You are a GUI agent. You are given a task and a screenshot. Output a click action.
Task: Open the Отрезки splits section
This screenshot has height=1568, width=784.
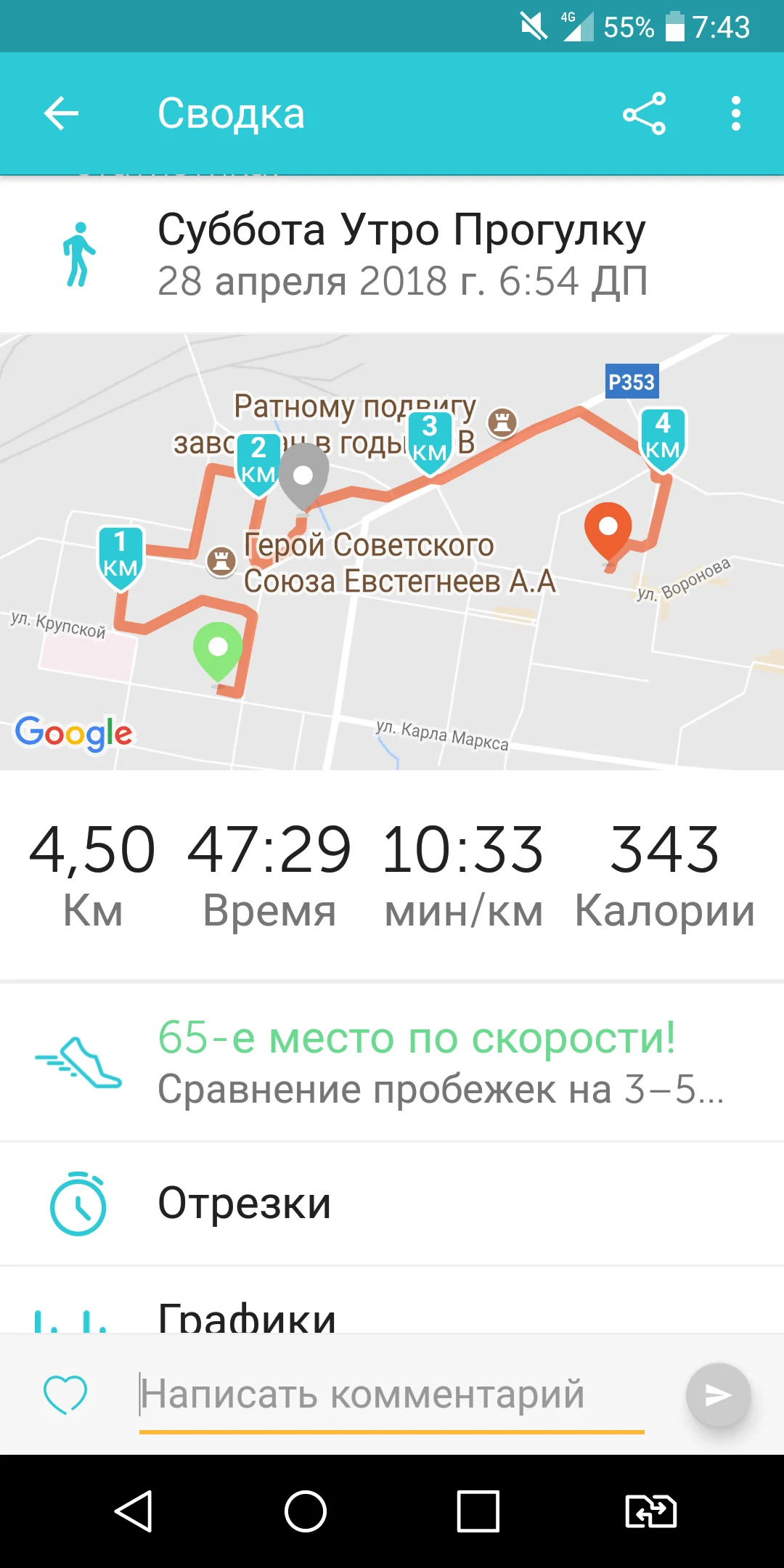pyautogui.click(x=392, y=1204)
